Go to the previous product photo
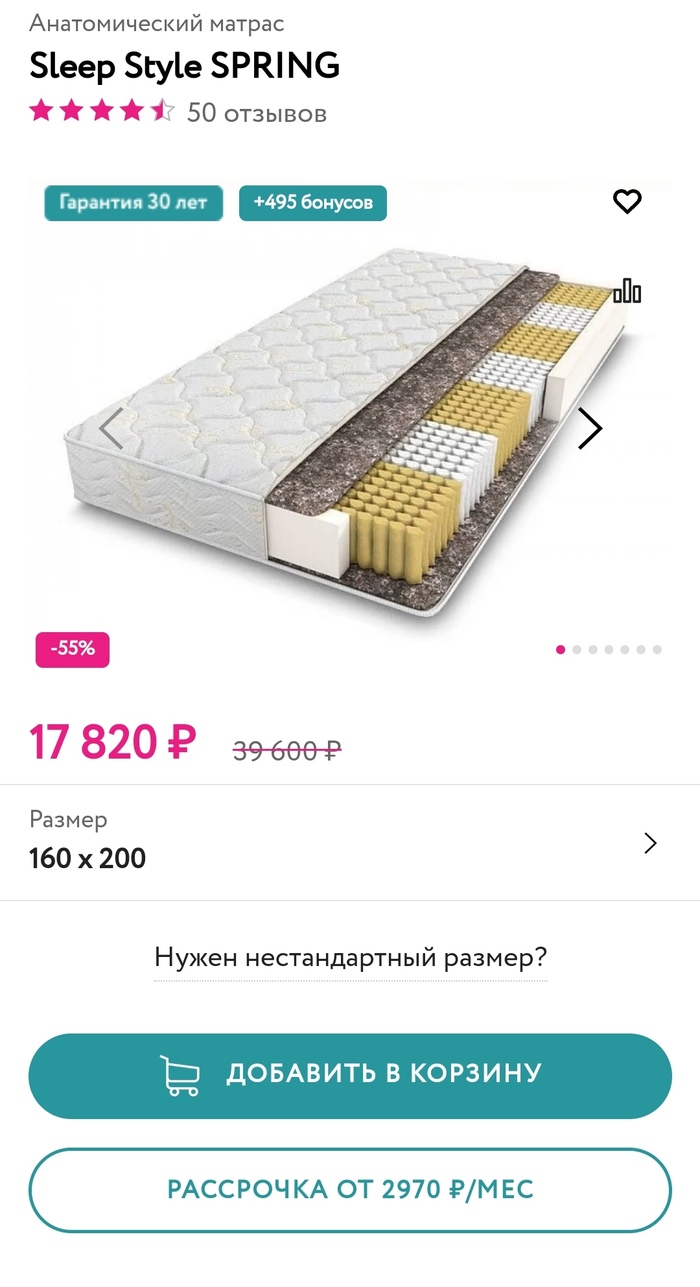 pyautogui.click(x=111, y=429)
